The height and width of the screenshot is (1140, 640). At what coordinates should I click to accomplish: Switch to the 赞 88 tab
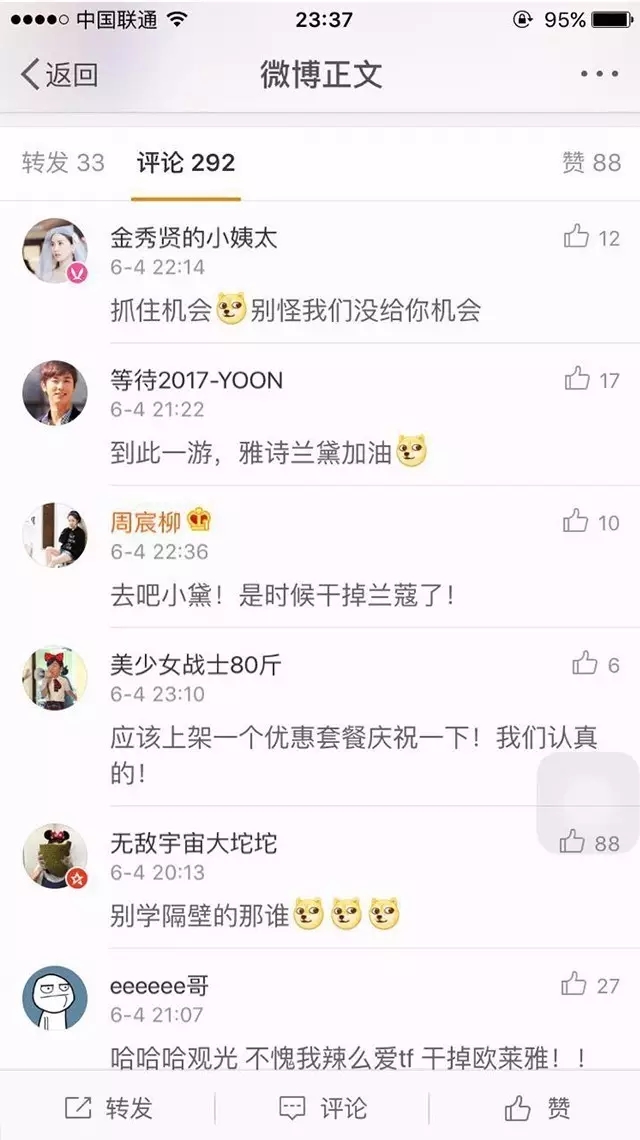pos(591,162)
